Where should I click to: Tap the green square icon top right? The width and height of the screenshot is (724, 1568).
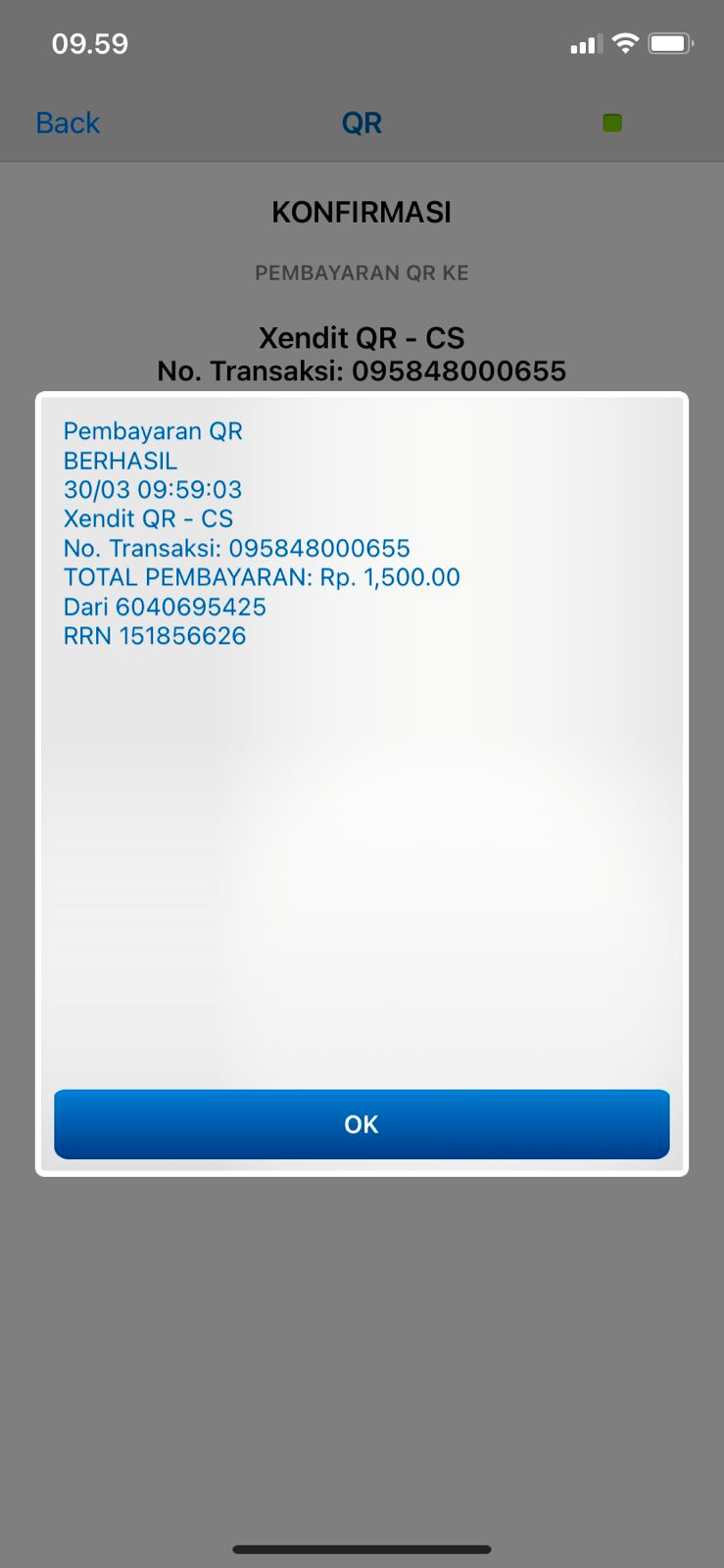click(611, 122)
